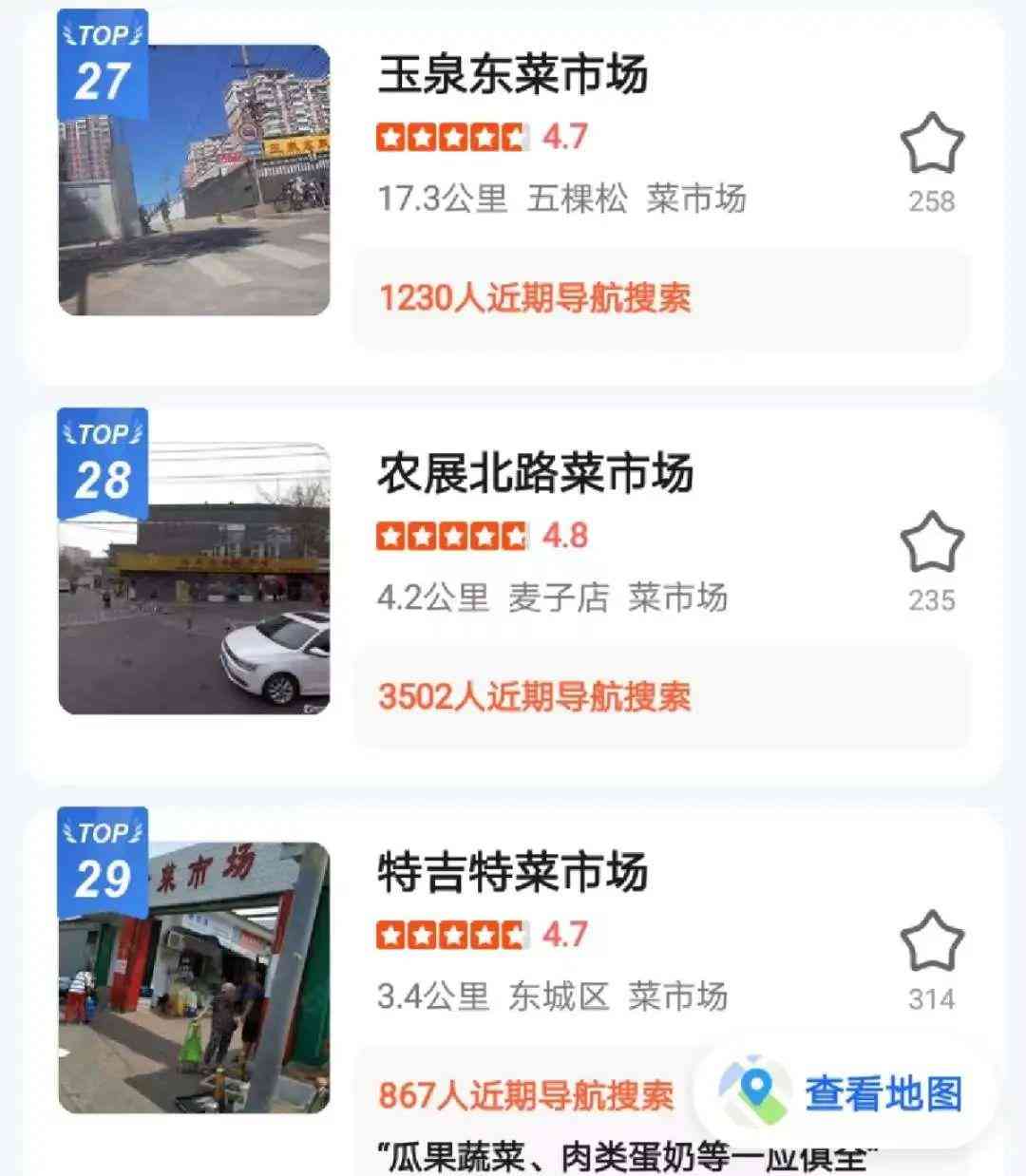Open the 特吉特菜市场 listing
The image size is (1026, 1176).
(x=513, y=873)
